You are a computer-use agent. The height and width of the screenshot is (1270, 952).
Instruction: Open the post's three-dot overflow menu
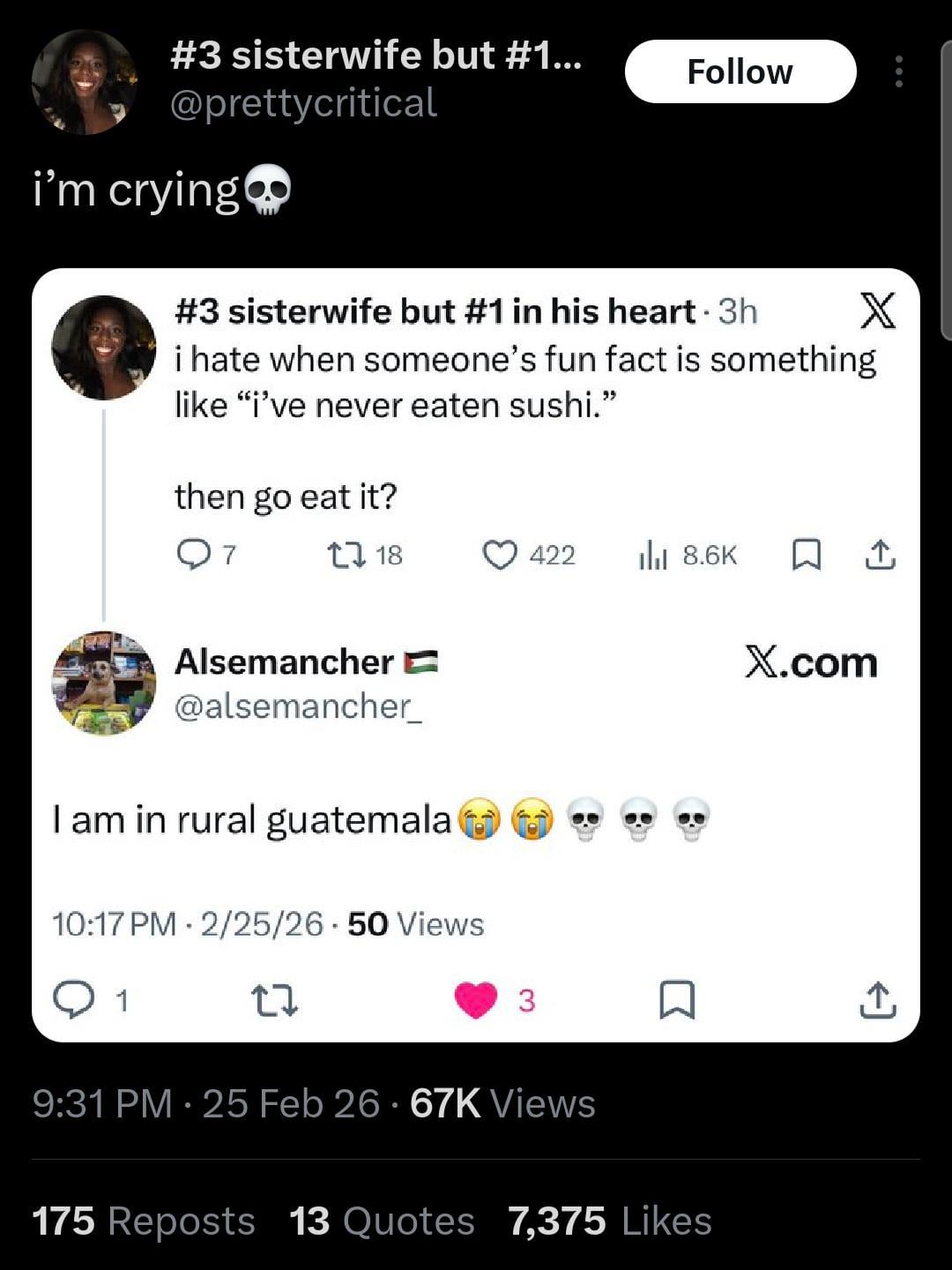point(898,71)
